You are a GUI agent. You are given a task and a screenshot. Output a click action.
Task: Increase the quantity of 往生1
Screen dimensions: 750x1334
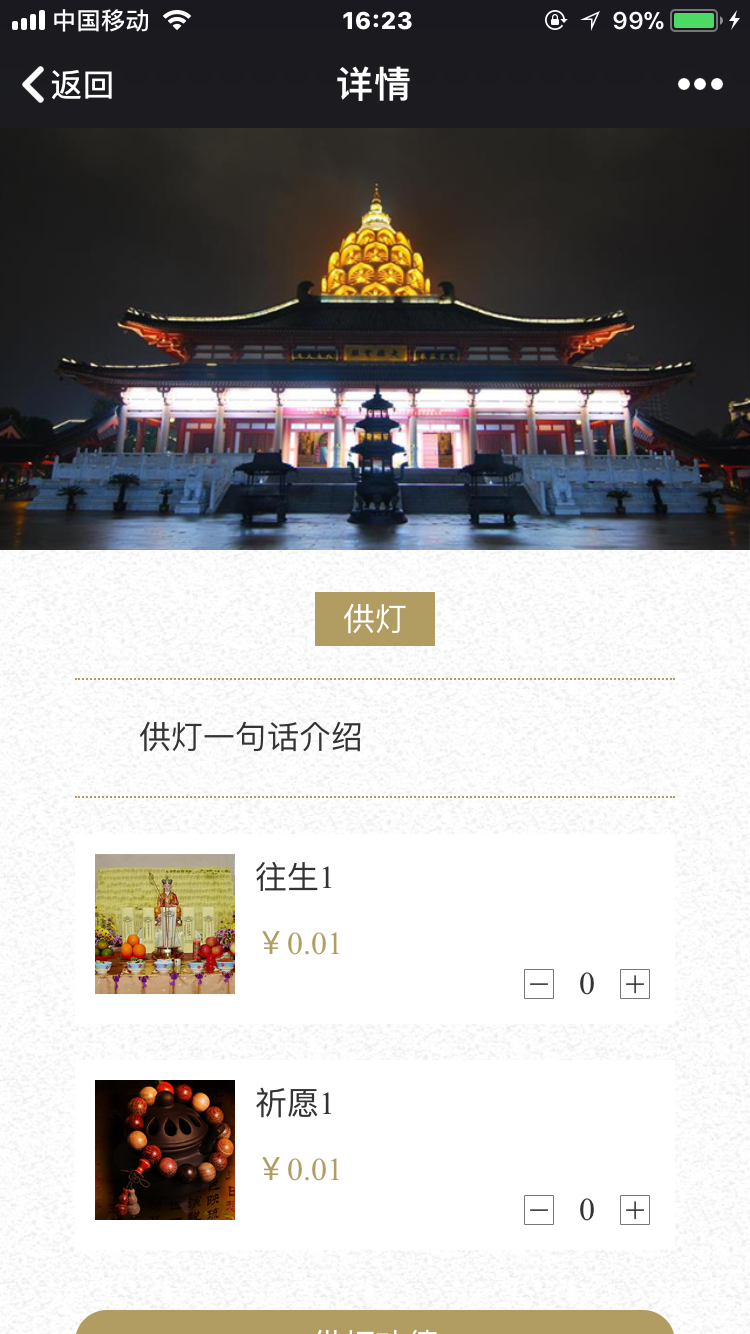pos(635,985)
